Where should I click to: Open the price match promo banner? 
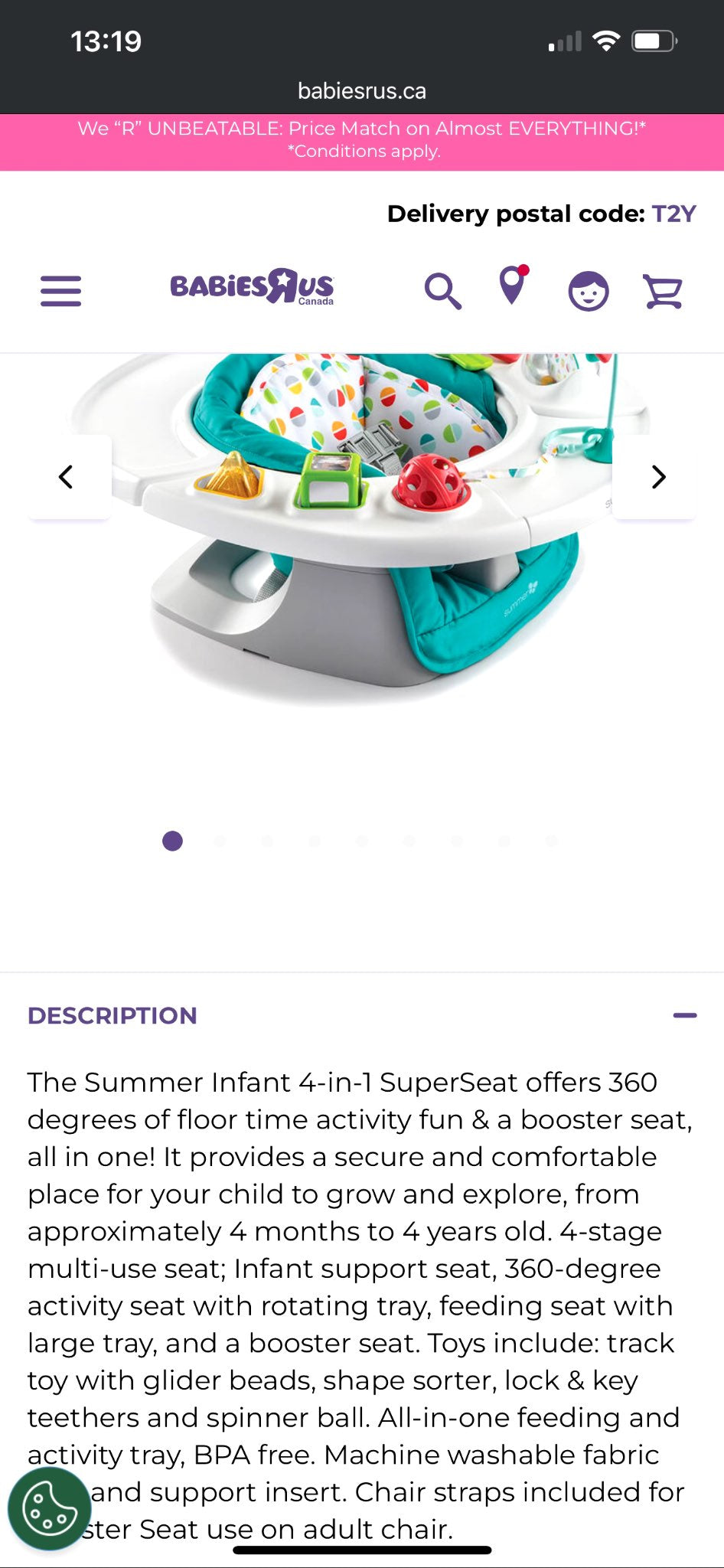[x=362, y=139]
